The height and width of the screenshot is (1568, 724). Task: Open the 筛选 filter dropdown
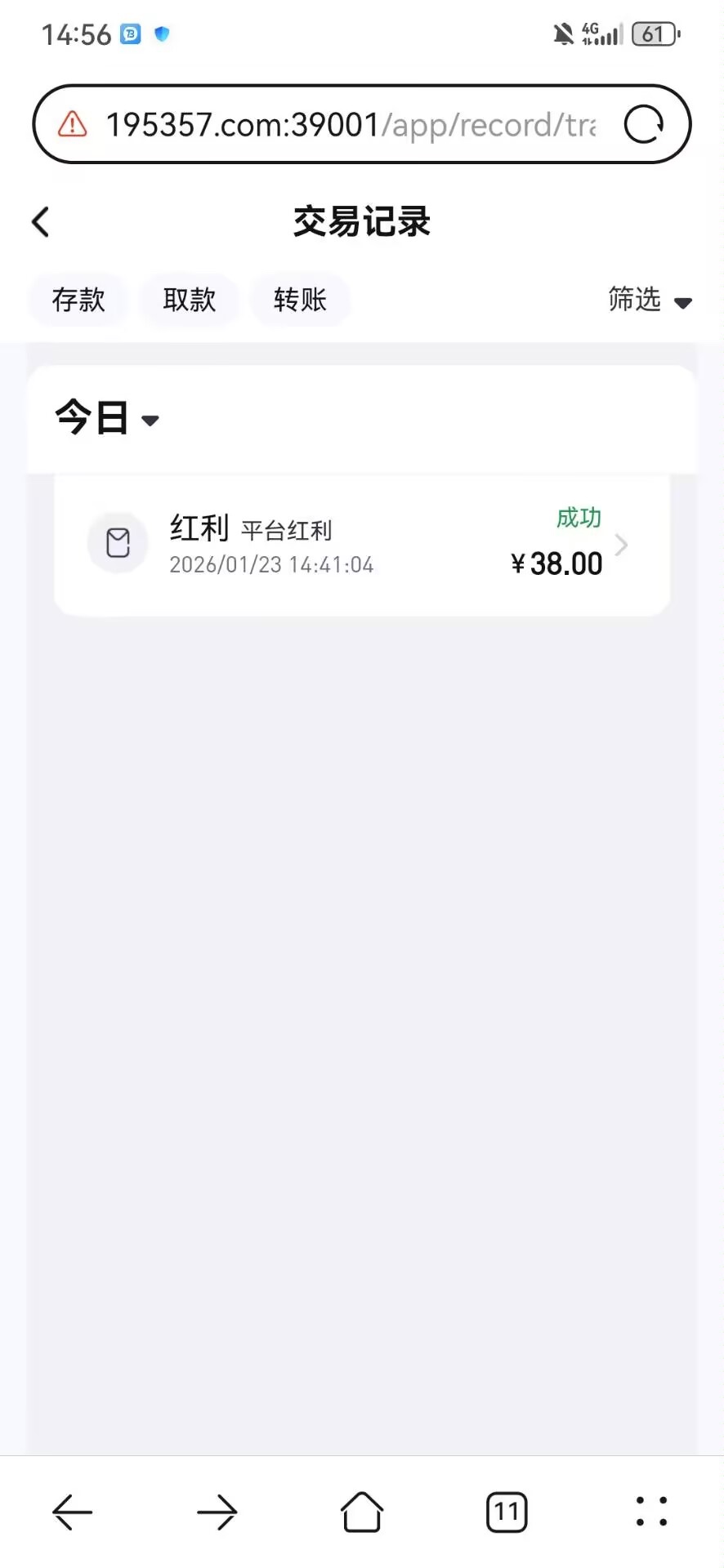[649, 301]
